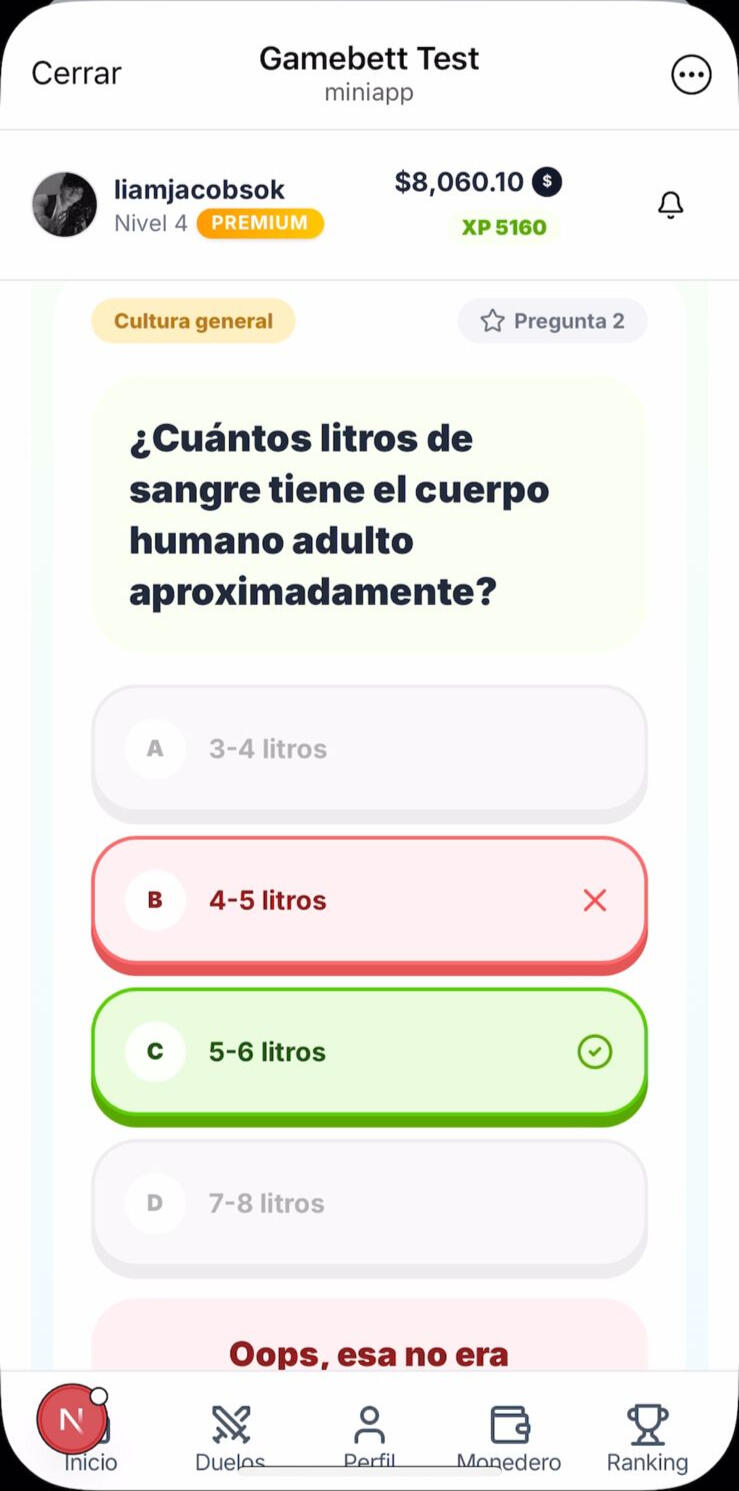Viewport: 739px width, 1491px height.
Task: Tap the Oops, esa no era message
Action: [x=369, y=1354]
